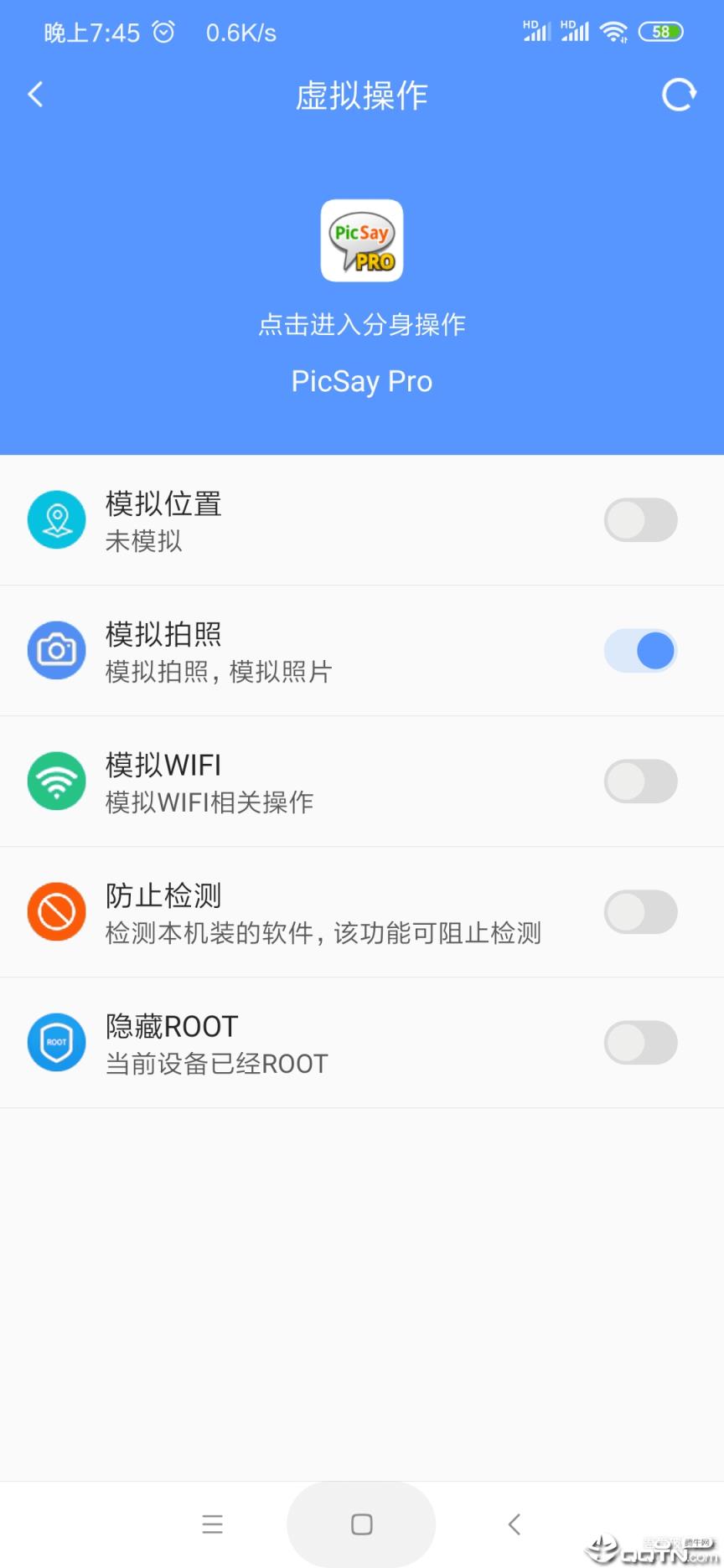Enable the 模拟WIFI toggle
The image size is (724, 1568).
[x=641, y=781]
